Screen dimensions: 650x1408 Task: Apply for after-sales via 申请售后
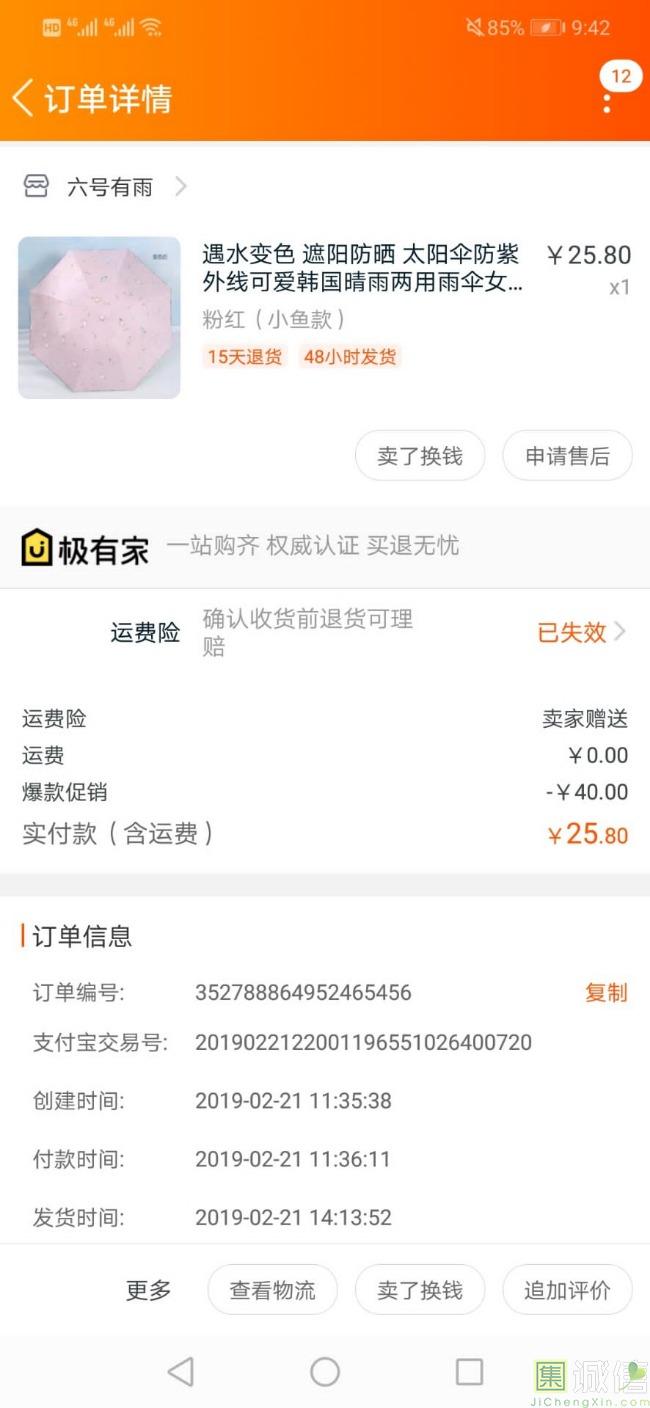(x=567, y=456)
